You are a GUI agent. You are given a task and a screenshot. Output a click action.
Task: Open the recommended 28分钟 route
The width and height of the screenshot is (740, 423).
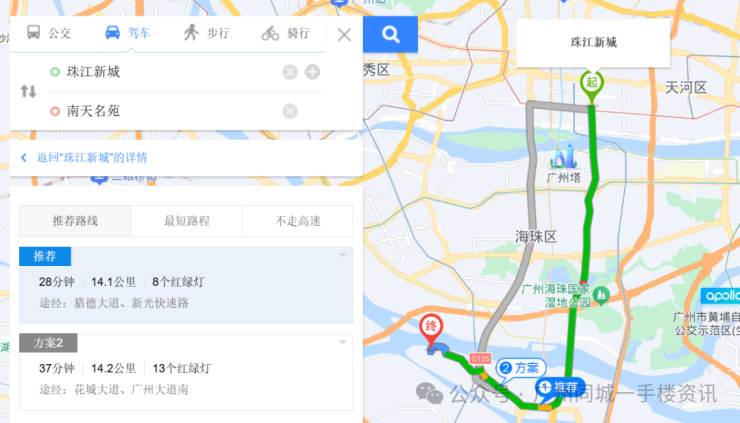(x=185, y=291)
